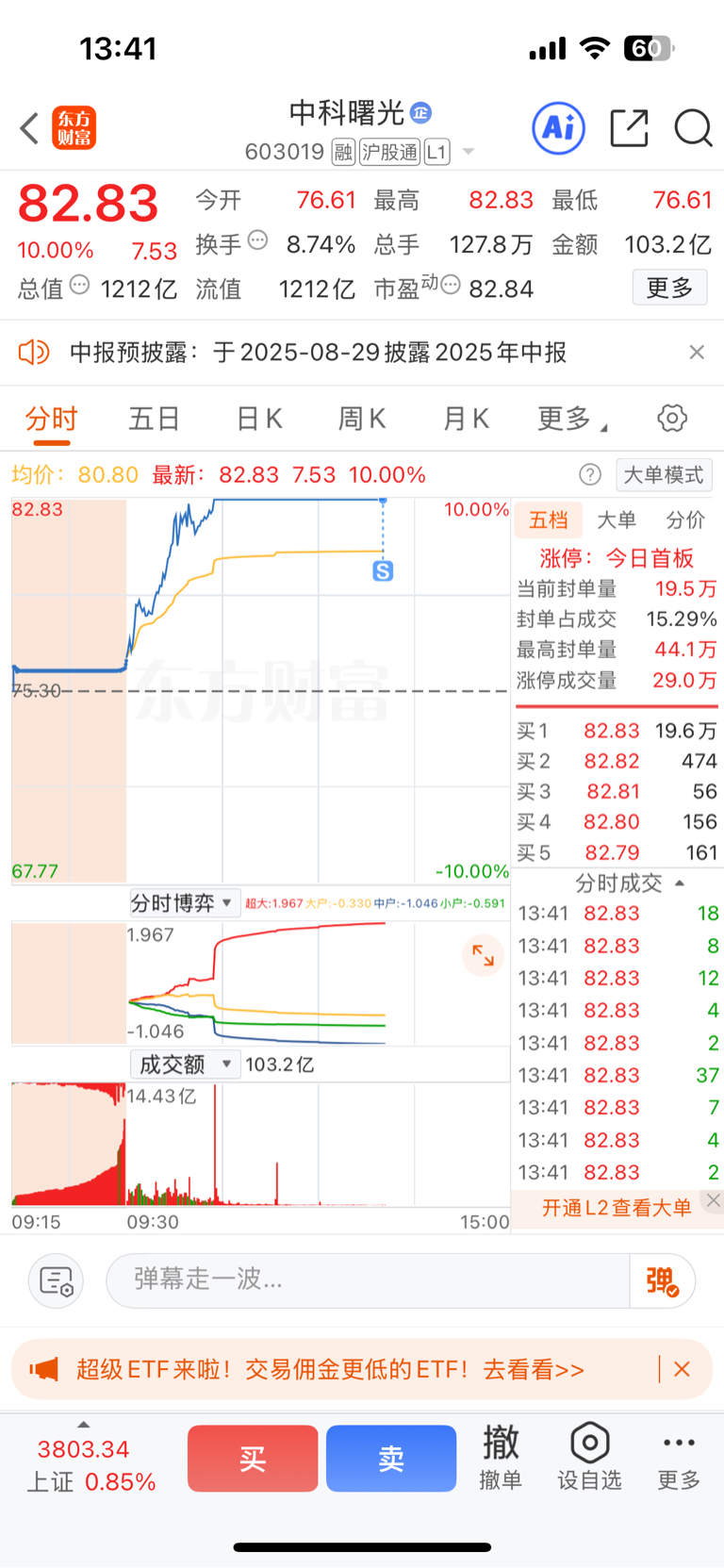The height and width of the screenshot is (1568, 724).
Task: Switch to the 周K chart tab
Action: click(x=362, y=418)
